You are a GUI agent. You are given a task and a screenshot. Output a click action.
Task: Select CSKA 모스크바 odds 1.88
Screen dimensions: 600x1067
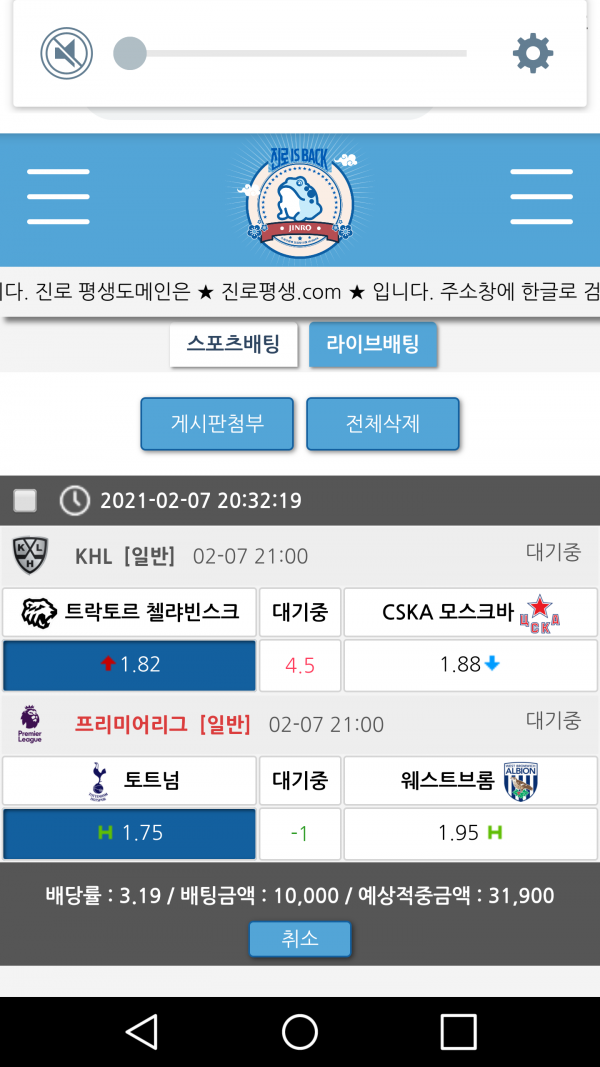[x=470, y=665]
